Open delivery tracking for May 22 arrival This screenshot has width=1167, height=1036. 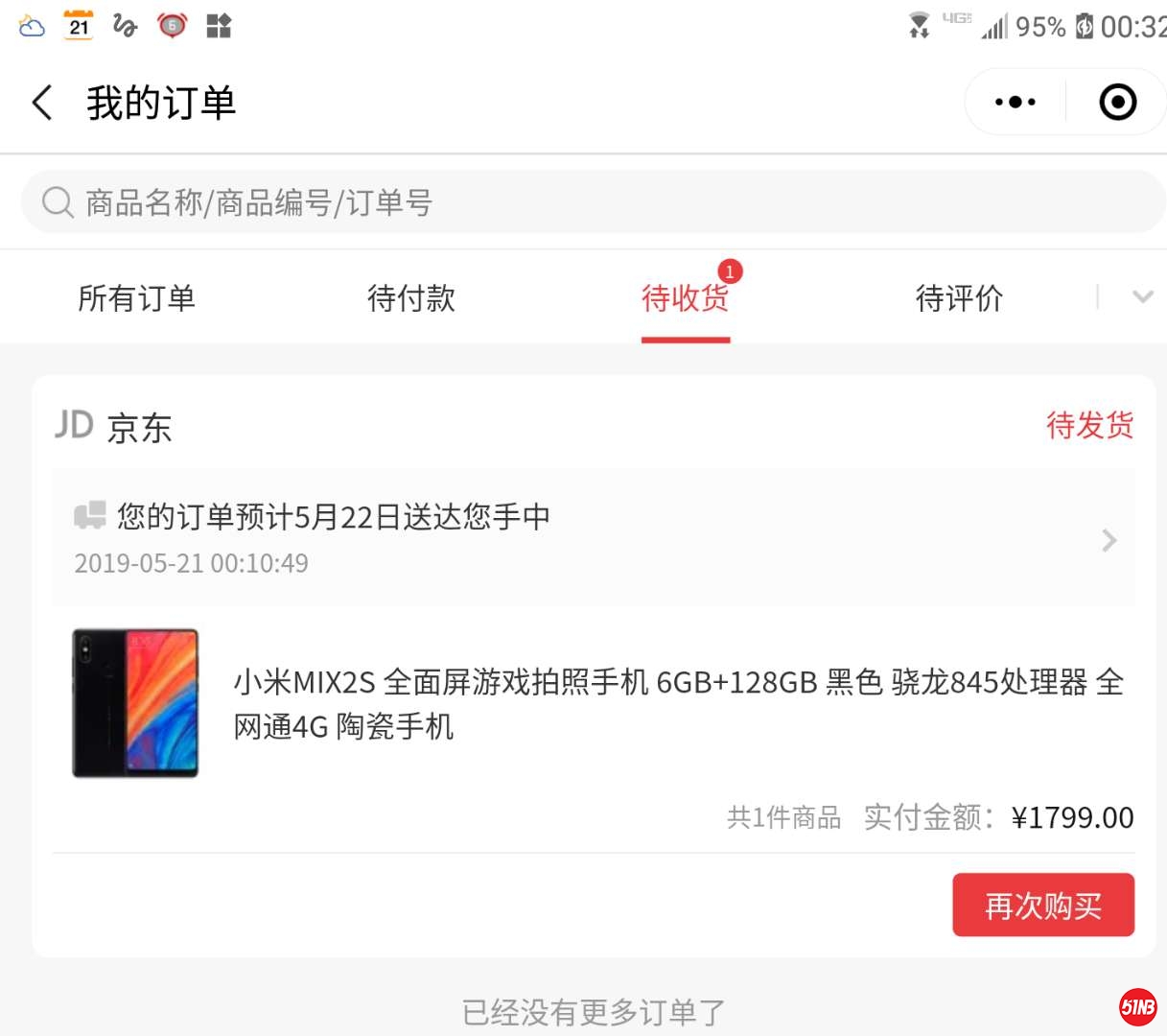pyautogui.click(x=593, y=538)
